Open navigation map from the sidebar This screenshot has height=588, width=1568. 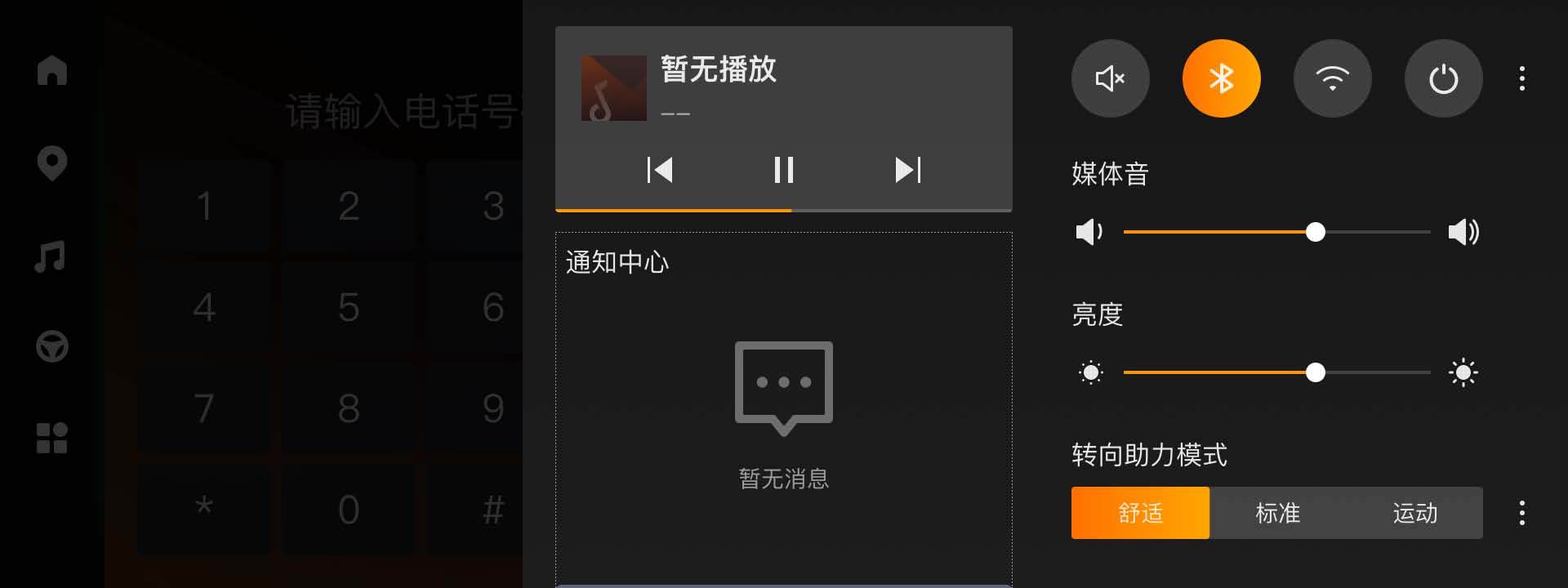tap(52, 163)
